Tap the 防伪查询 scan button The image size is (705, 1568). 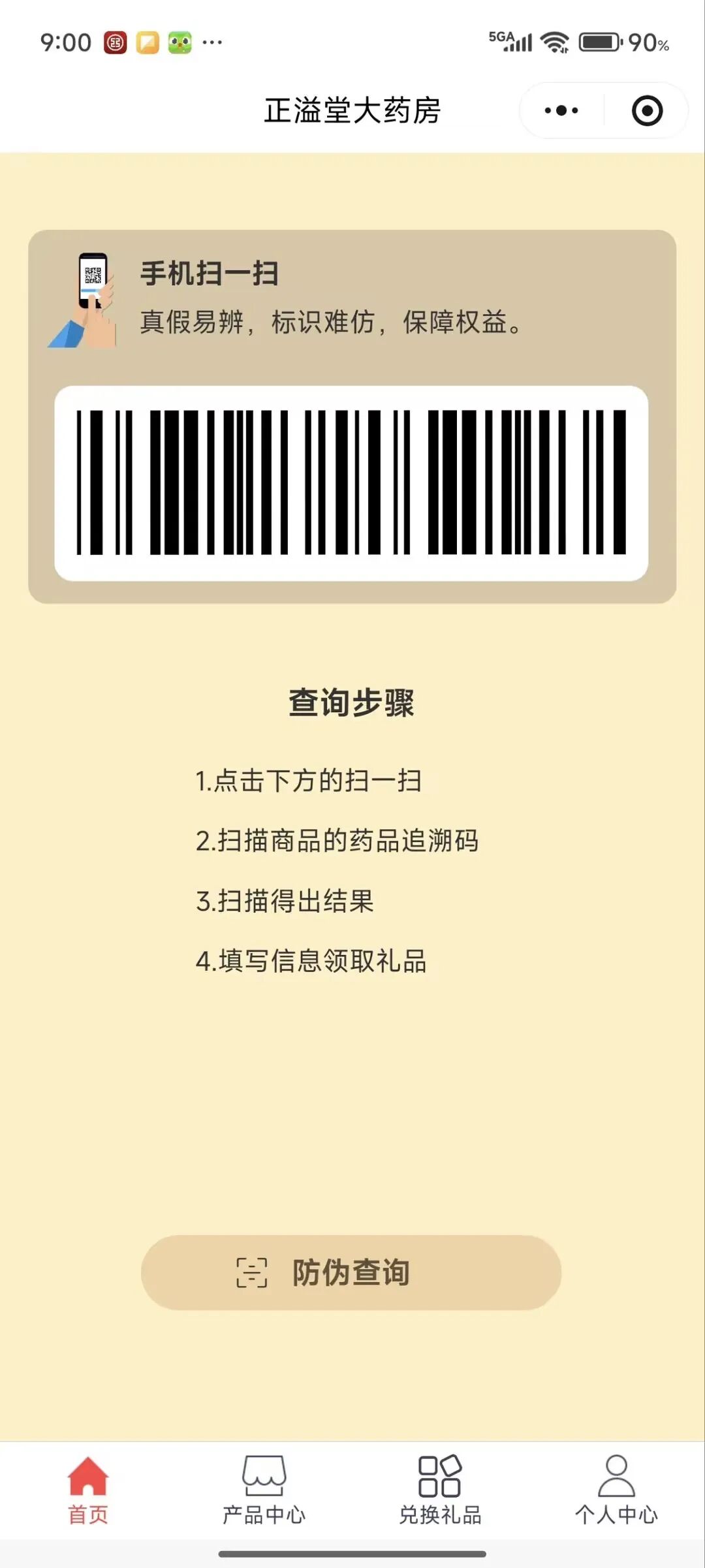[x=351, y=1272]
